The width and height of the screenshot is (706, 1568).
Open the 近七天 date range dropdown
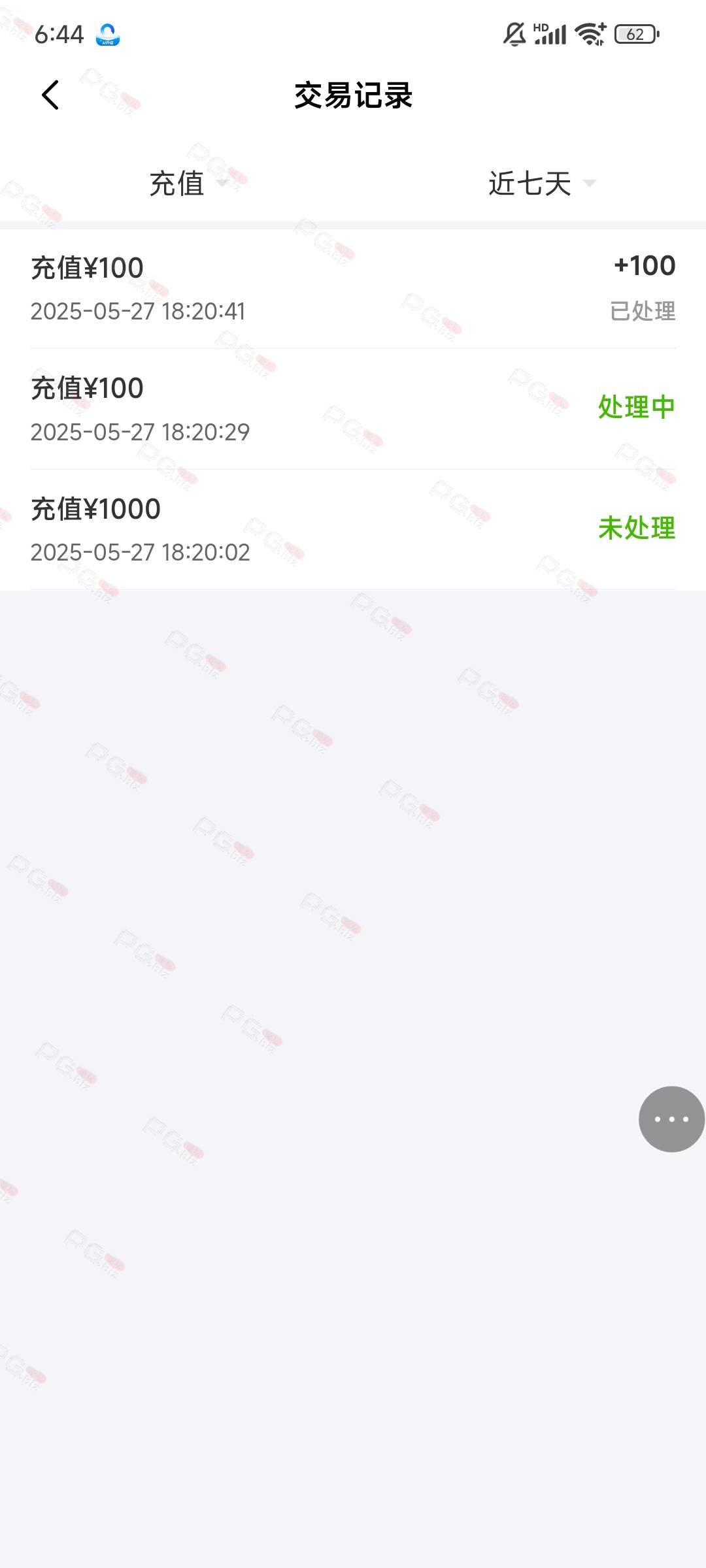point(541,183)
